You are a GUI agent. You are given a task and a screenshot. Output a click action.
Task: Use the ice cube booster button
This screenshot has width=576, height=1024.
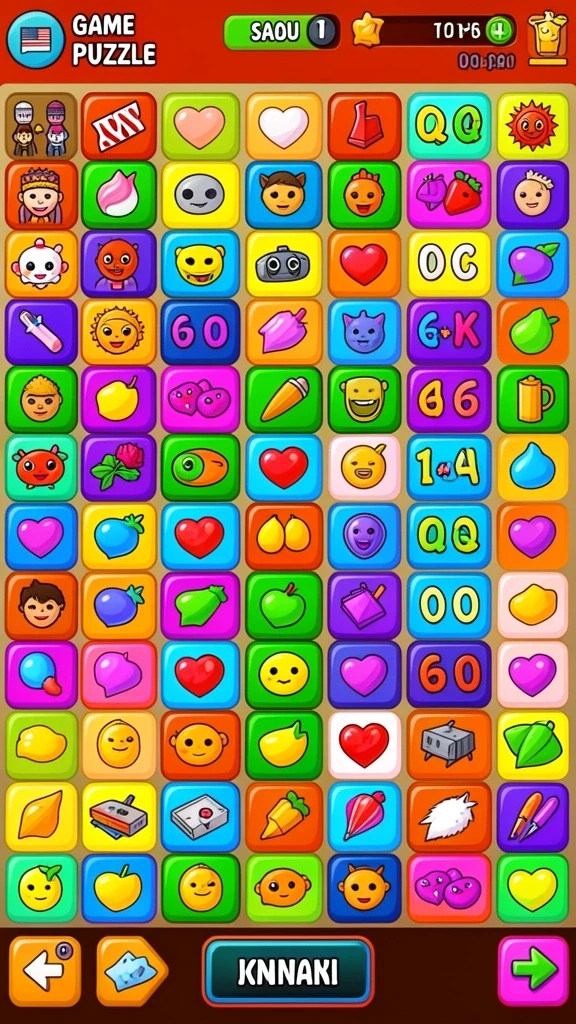coord(131,970)
